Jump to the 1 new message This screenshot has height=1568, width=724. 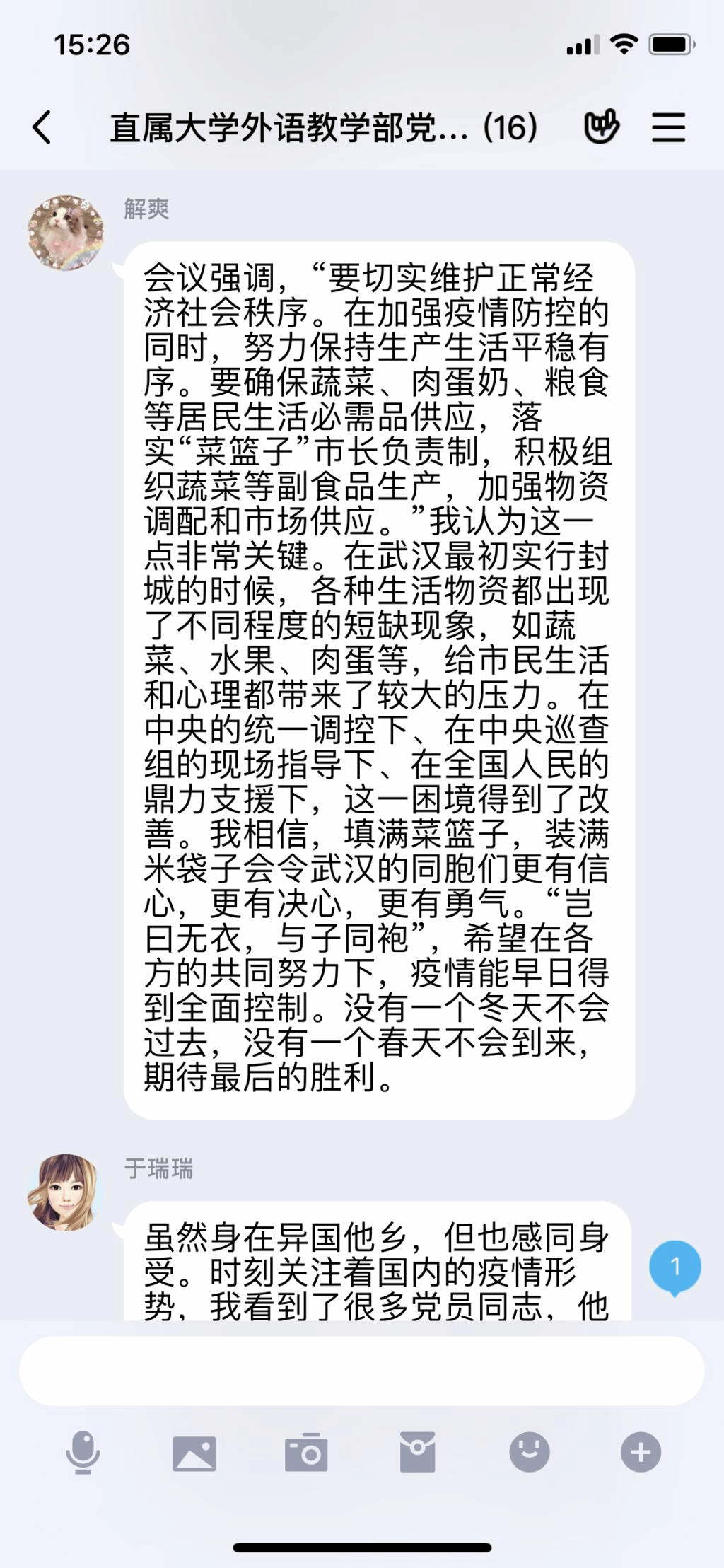point(675,1267)
